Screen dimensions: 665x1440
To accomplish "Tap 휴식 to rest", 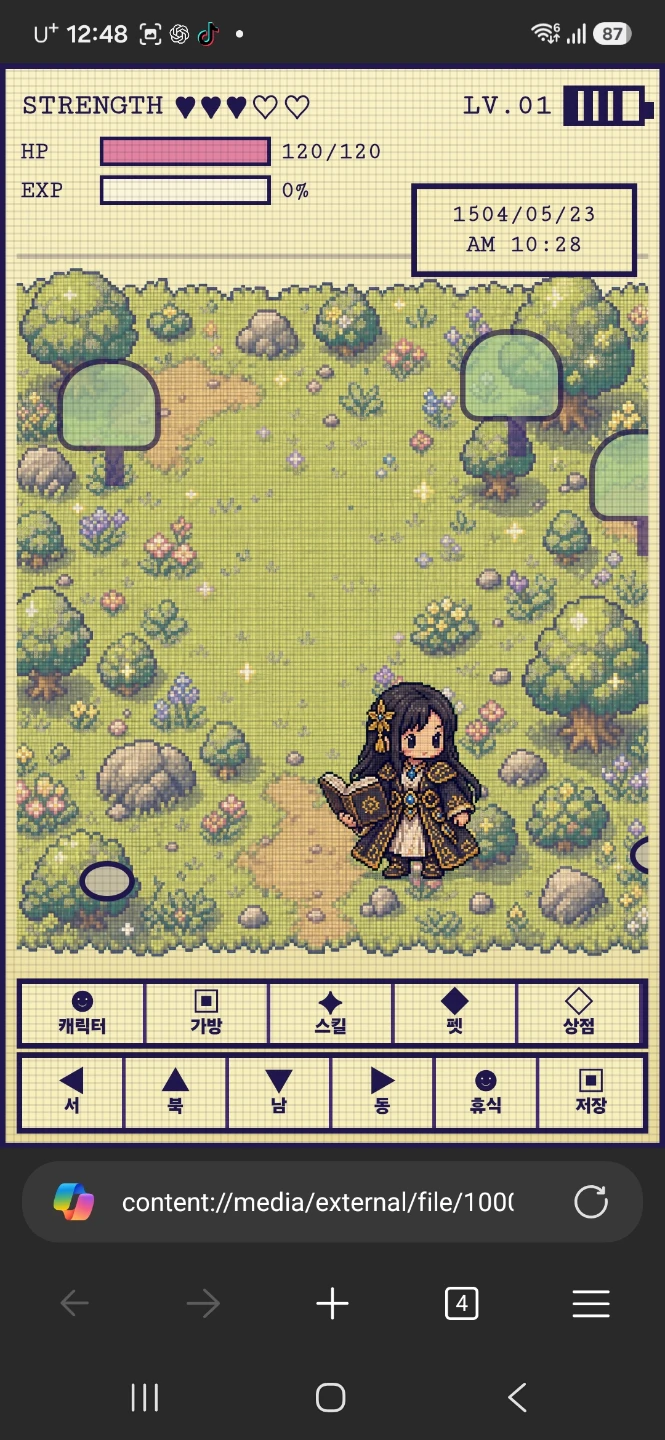I will 486,1092.
